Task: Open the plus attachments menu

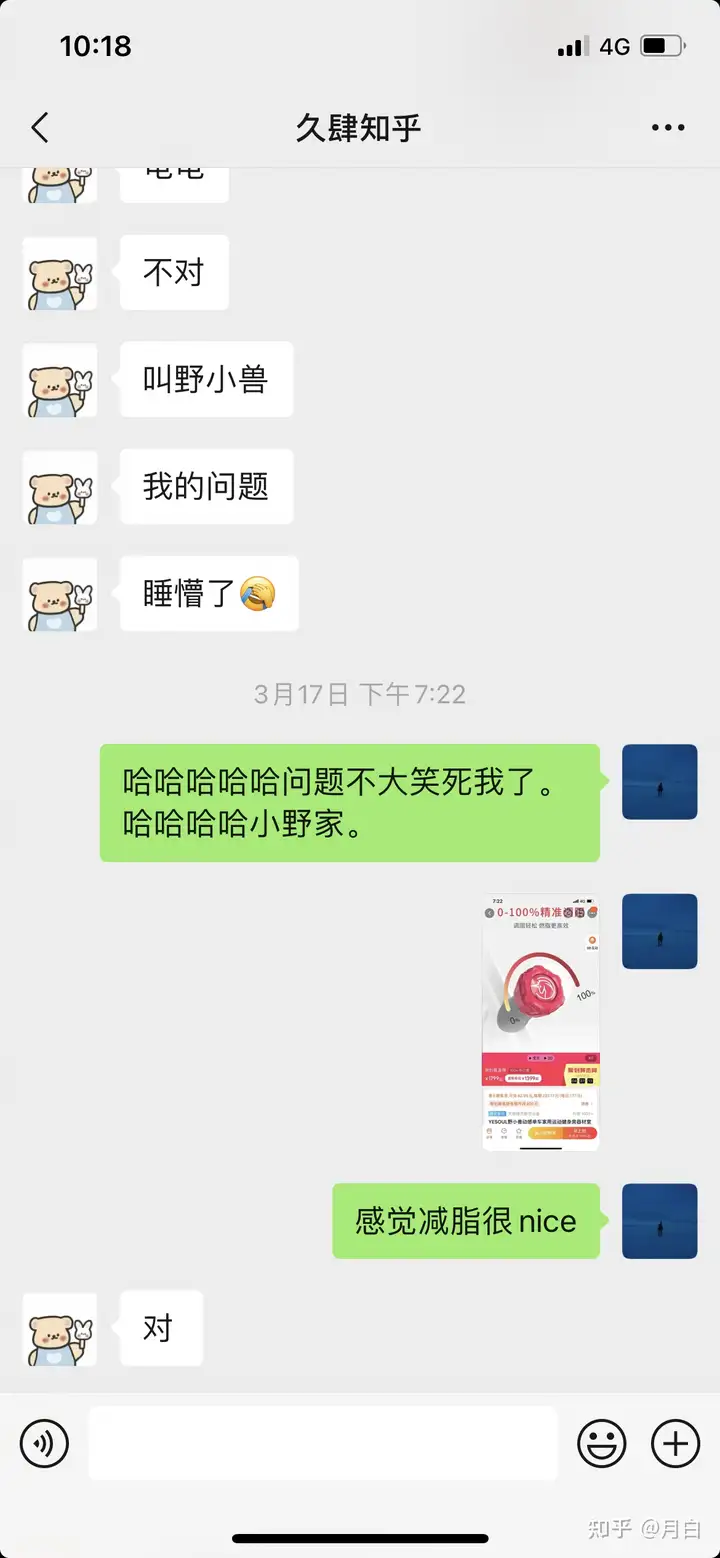Action: pyautogui.click(x=676, y=1444)
